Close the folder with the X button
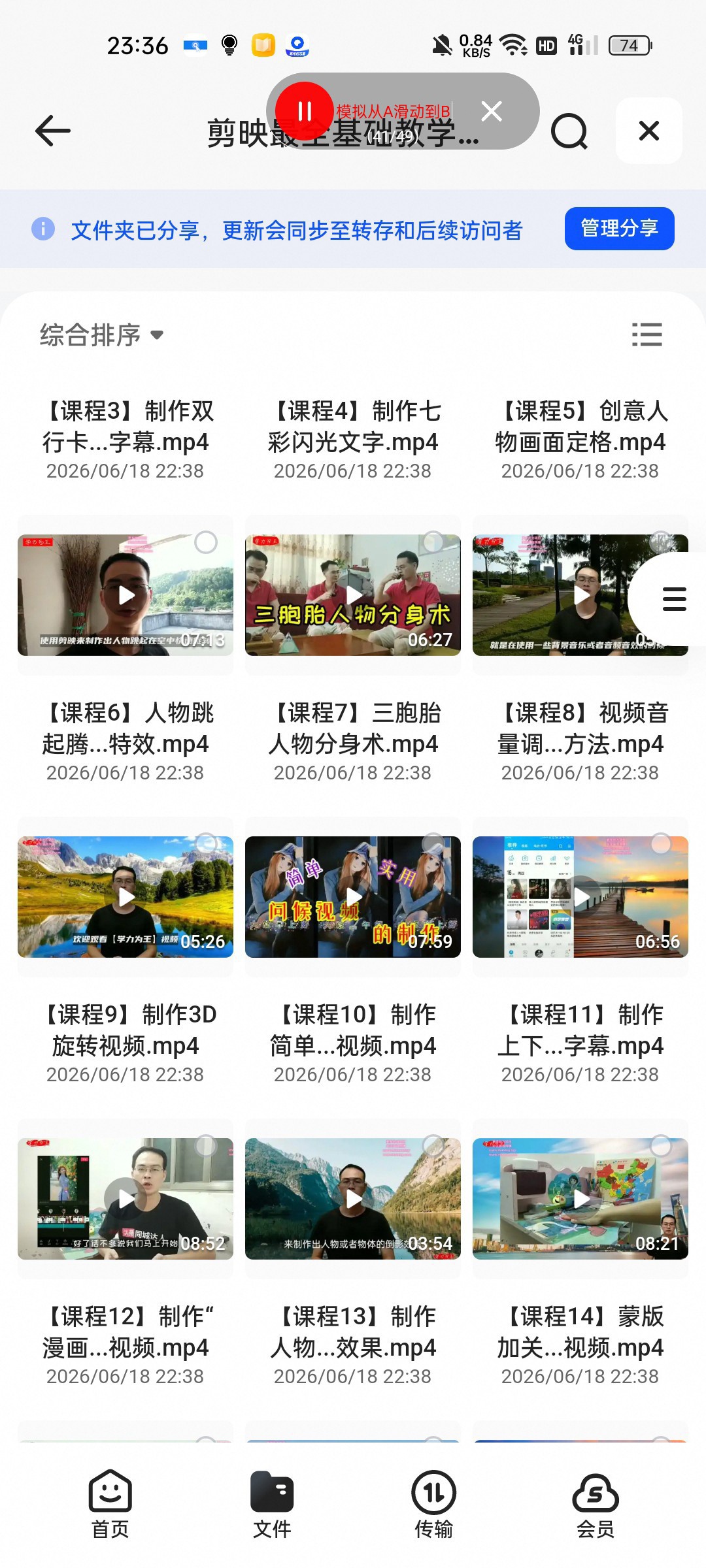This screenshot has width=706, height=1568. tap(649, 131)
